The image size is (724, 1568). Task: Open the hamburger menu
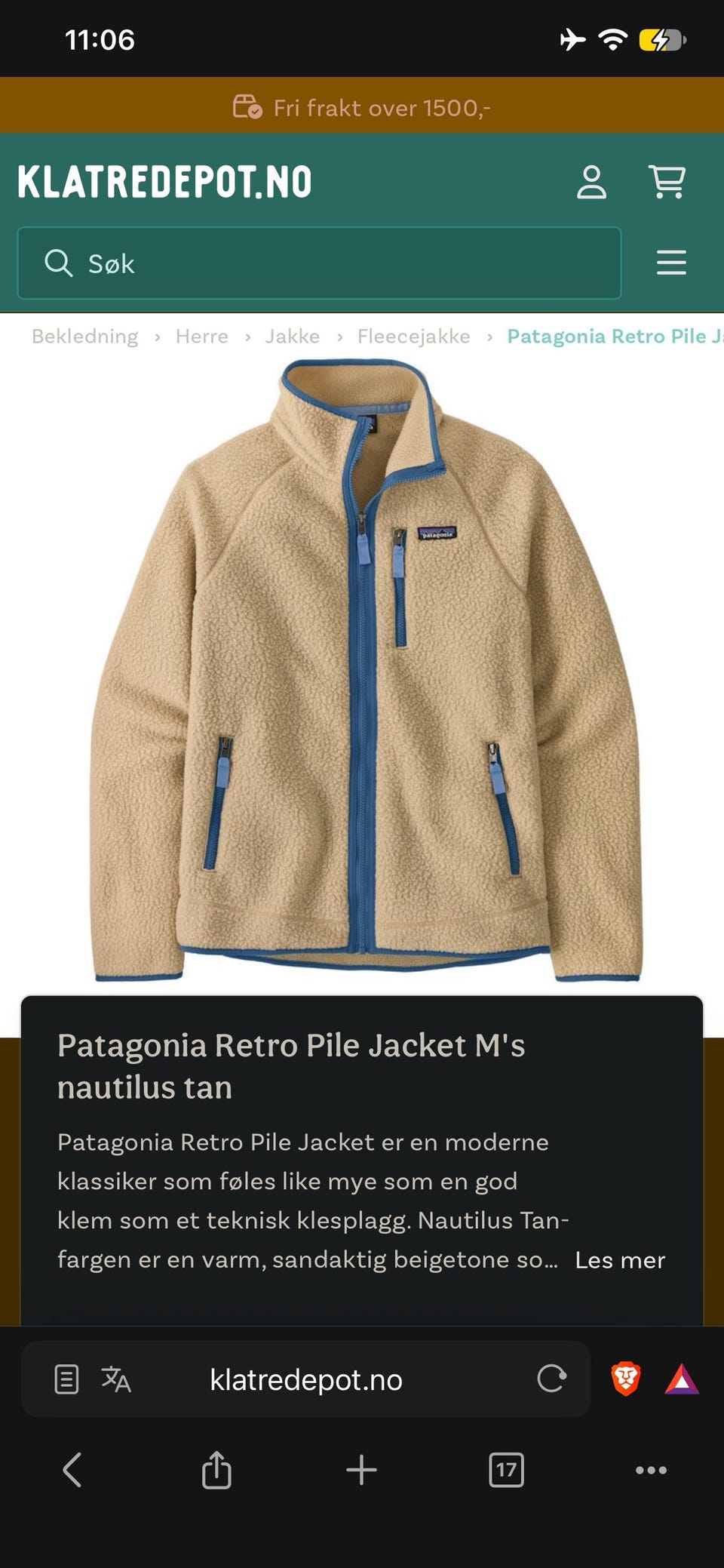point(671,263)
